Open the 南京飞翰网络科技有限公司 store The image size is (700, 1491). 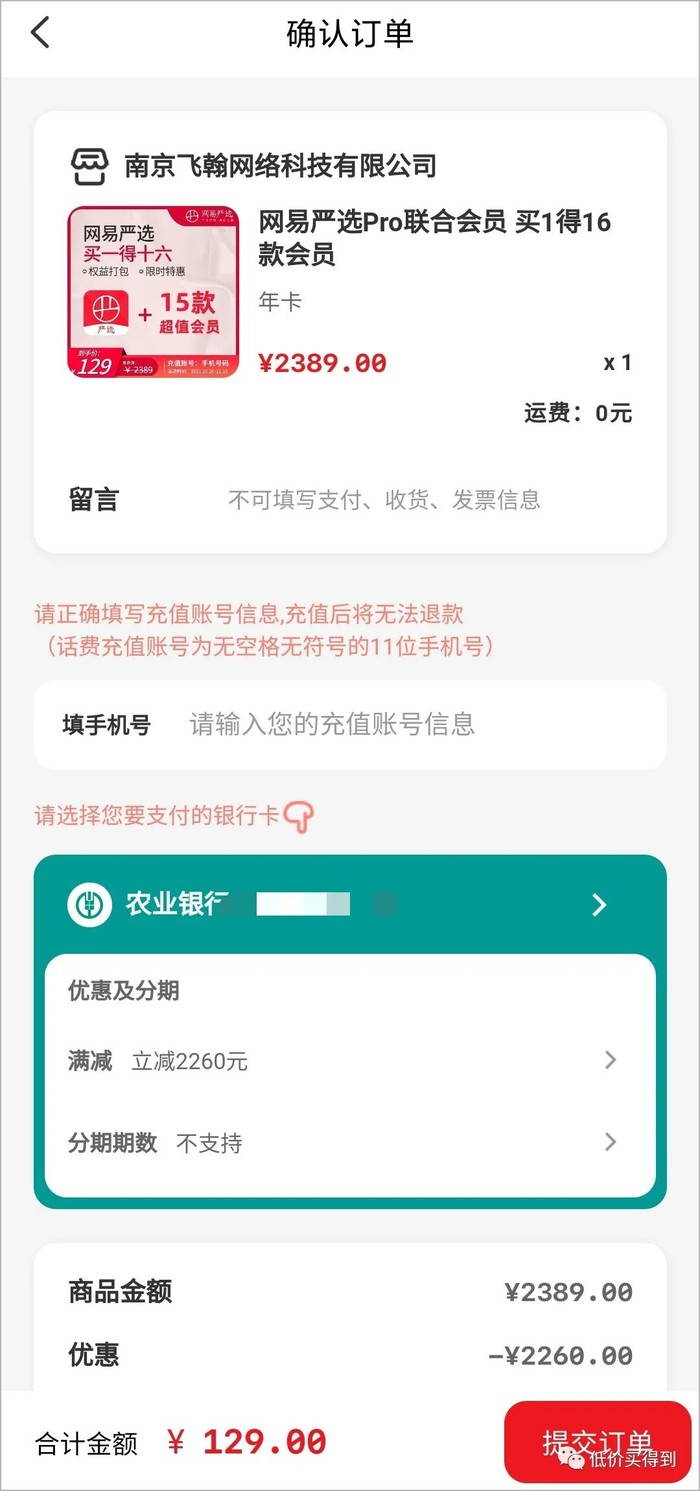click(280, 165)
